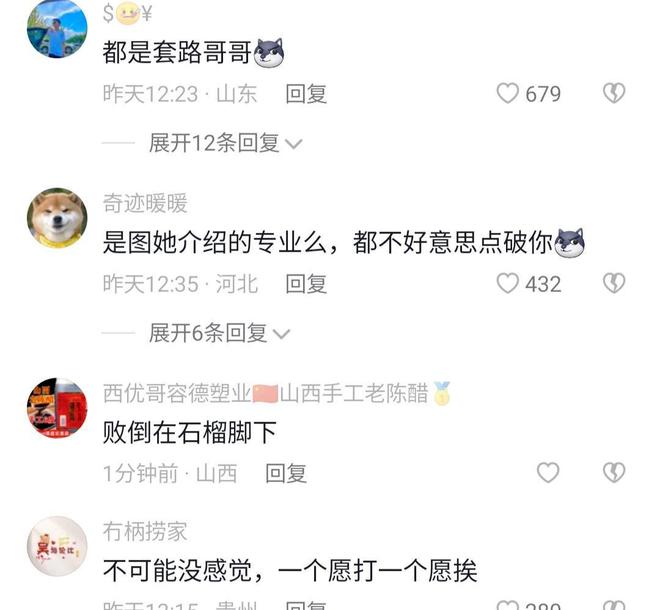Viewport: 660px width, 610px height.
Task: Expand 展开6条回复
Action: pyautogui.click(x=219, y=333)
